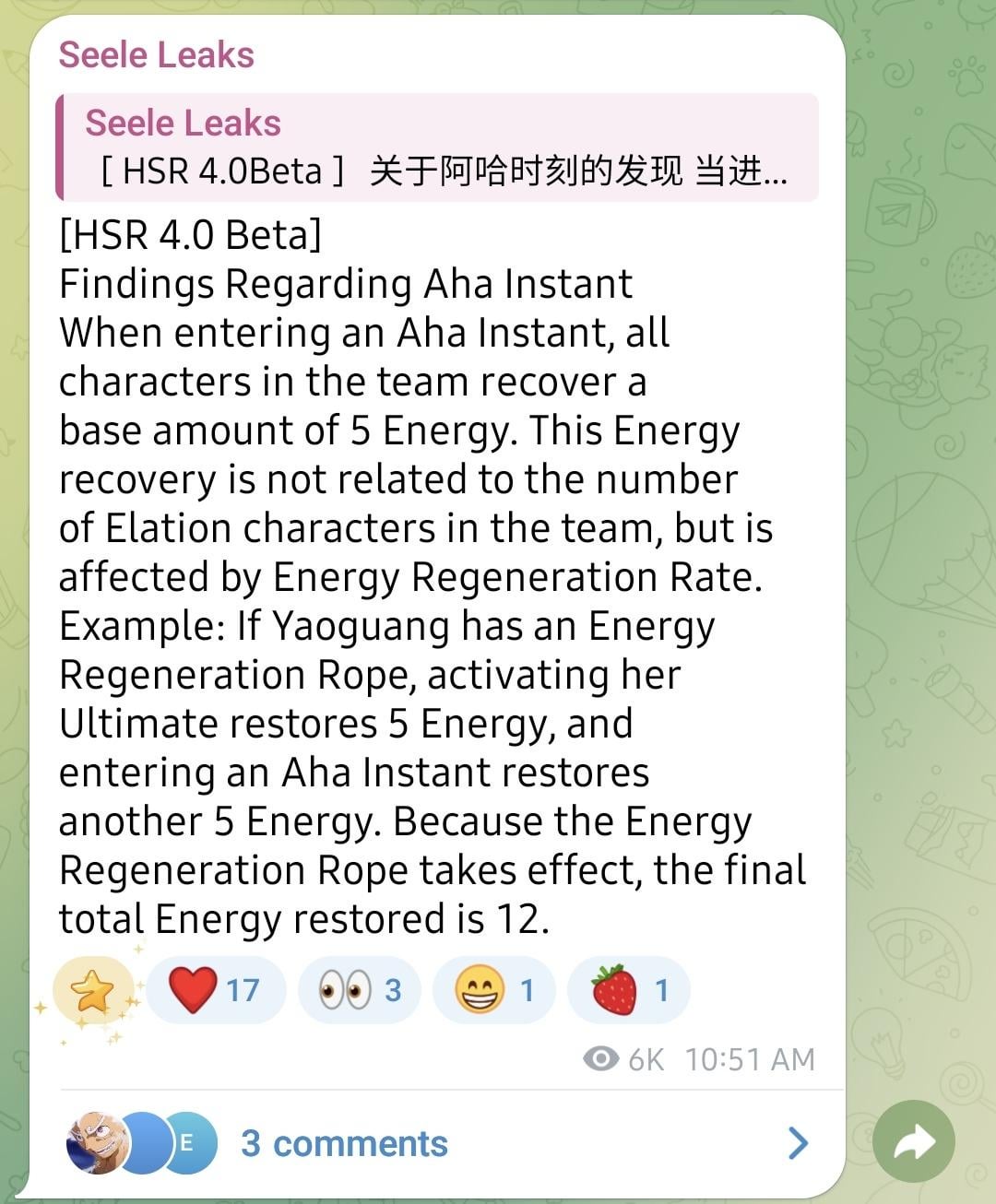This screenshot has height=1204, width=996.
Task: React with the grinning face emoji
Action: 494,990
